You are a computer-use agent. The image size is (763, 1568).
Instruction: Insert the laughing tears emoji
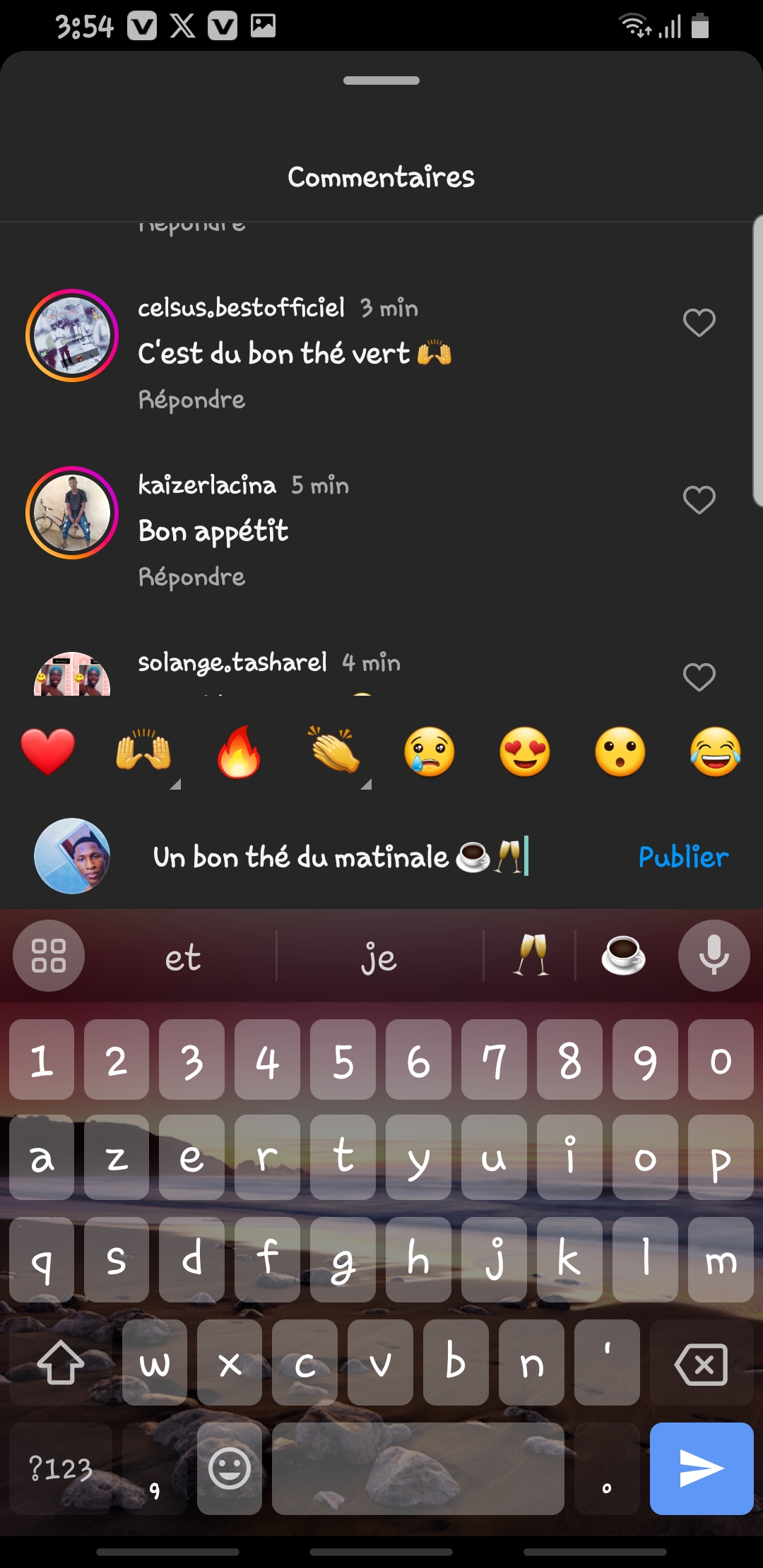716,752
